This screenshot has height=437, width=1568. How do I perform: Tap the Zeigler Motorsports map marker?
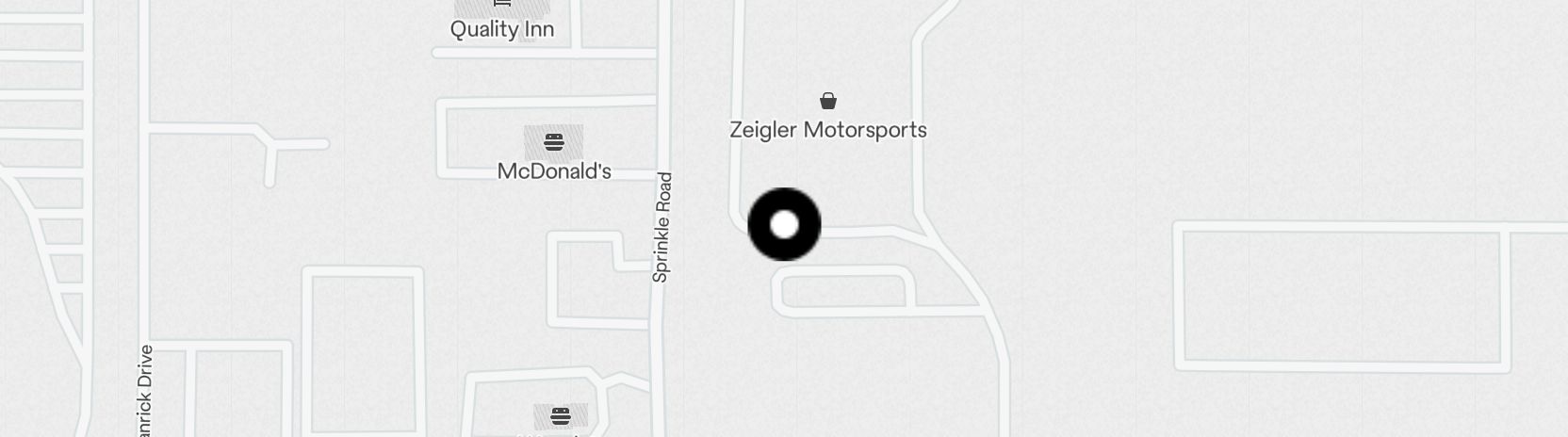point(827,102)
